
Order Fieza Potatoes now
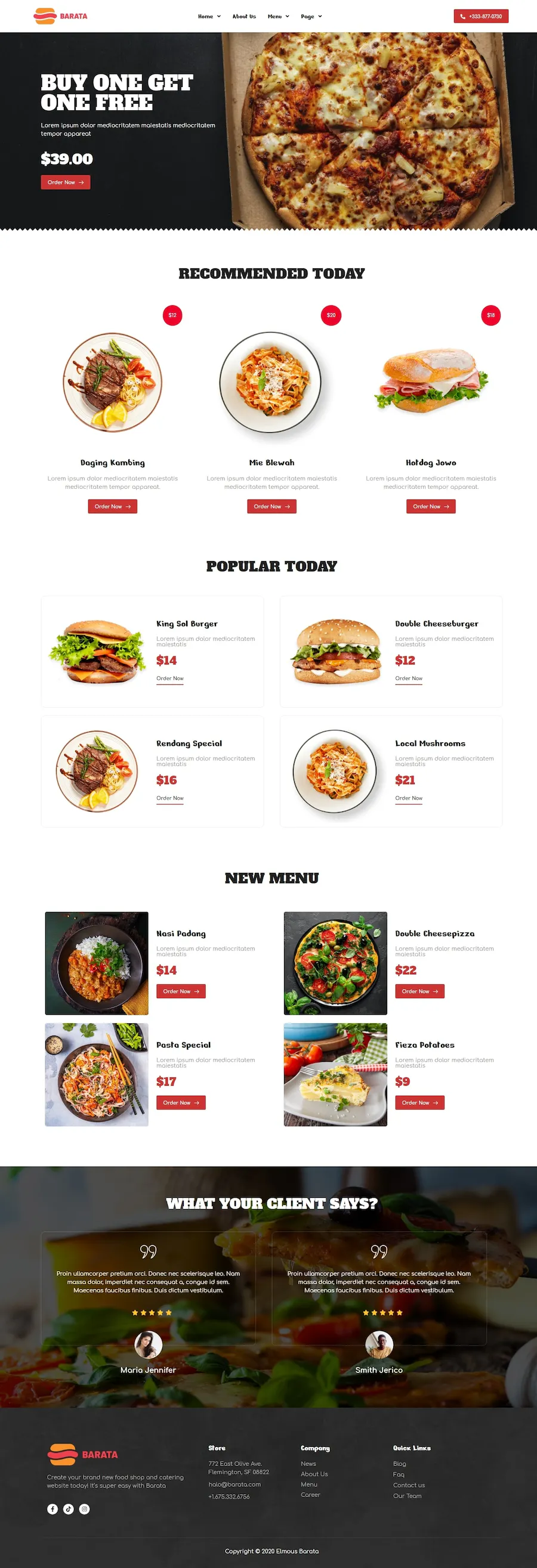pyautogui.click(x=419, y=1103)
